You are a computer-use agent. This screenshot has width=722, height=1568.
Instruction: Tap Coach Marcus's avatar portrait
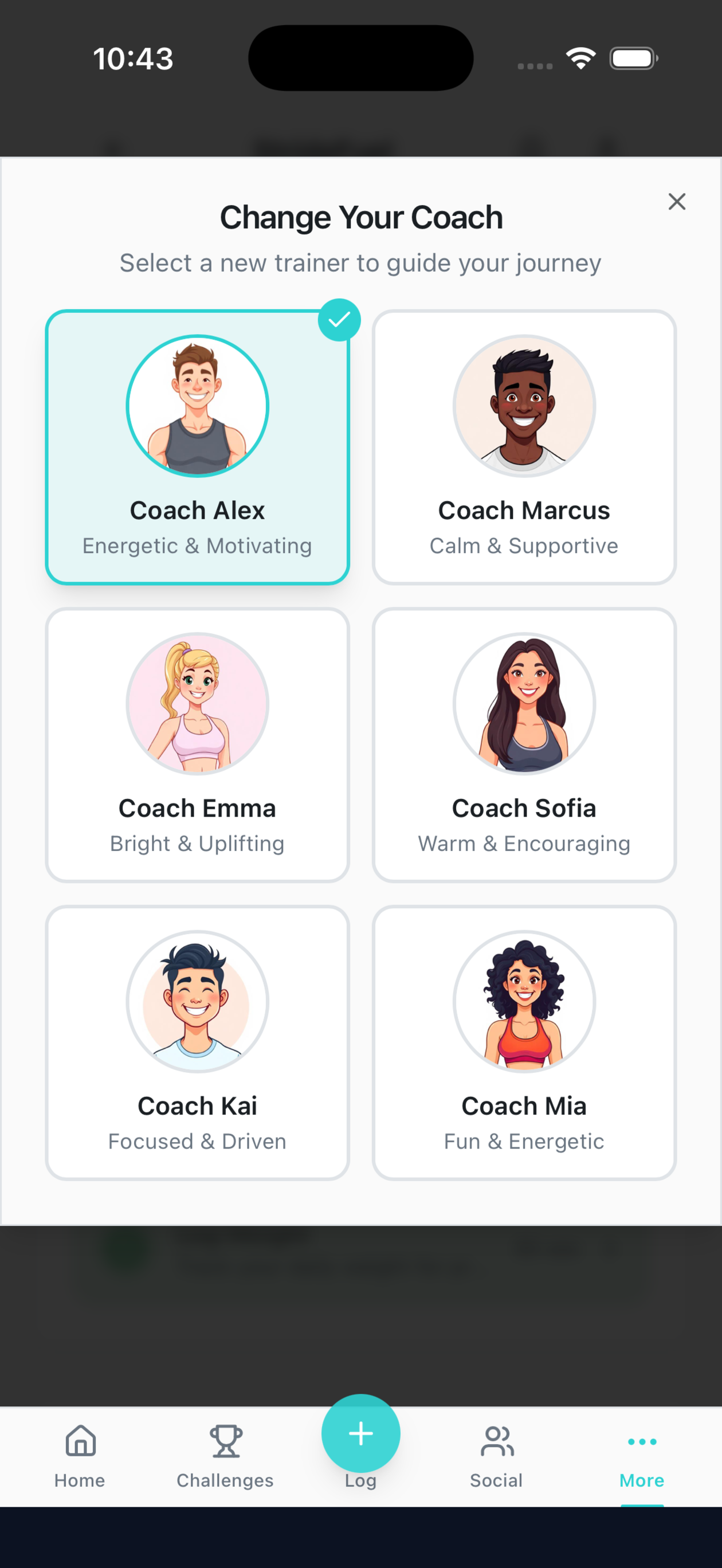(x=524, y=405)
